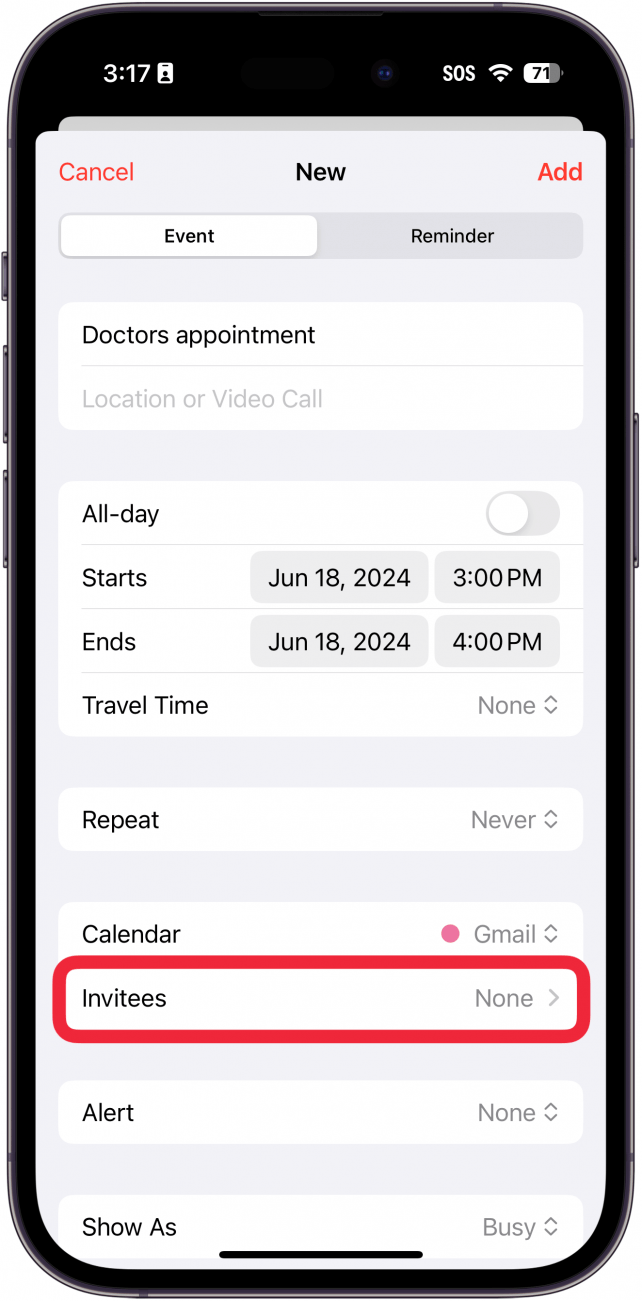Change the start date Jun 18, 2024
Screen dimensions: 642x1301
tap(339, 578)
